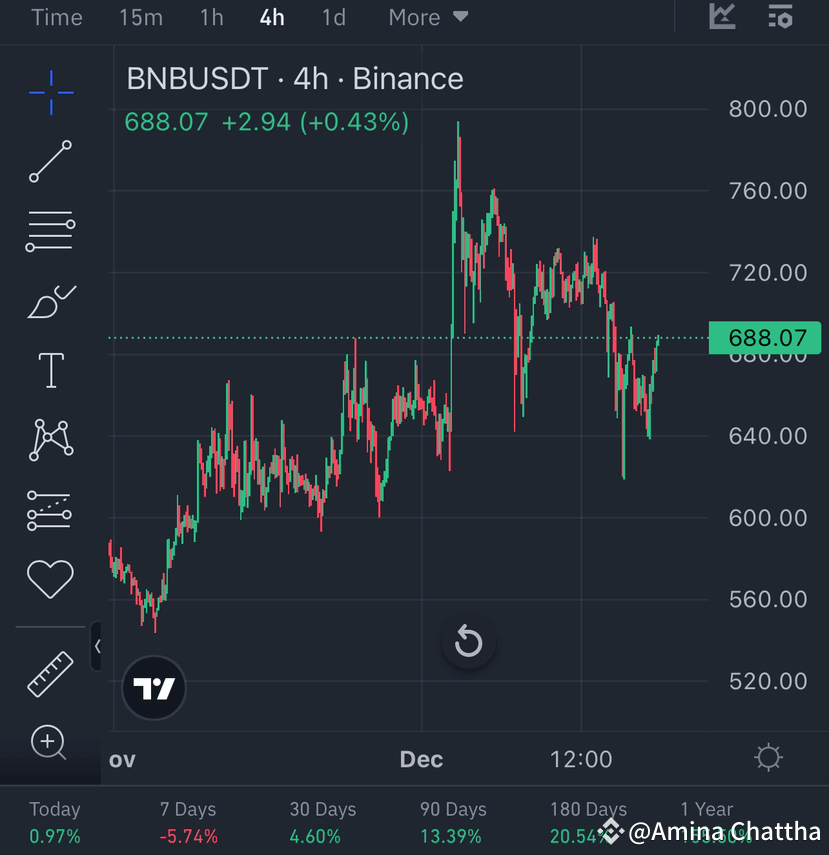Switch to the 1d timeframe tab
The height and width of the screenshot is (855, 829).
(x=333, y=17)
